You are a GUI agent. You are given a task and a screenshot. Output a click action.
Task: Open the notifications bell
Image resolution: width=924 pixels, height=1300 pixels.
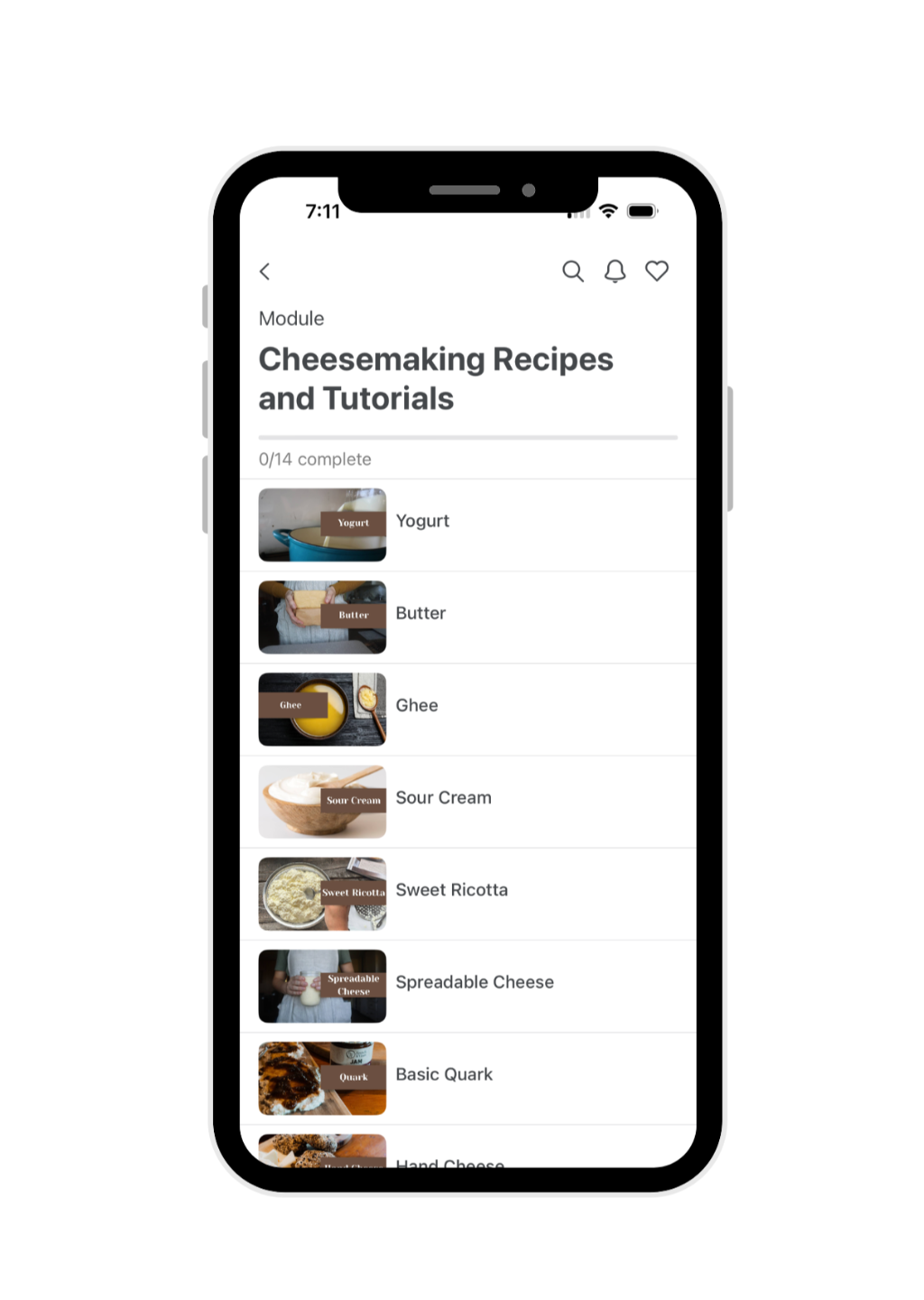615,271
